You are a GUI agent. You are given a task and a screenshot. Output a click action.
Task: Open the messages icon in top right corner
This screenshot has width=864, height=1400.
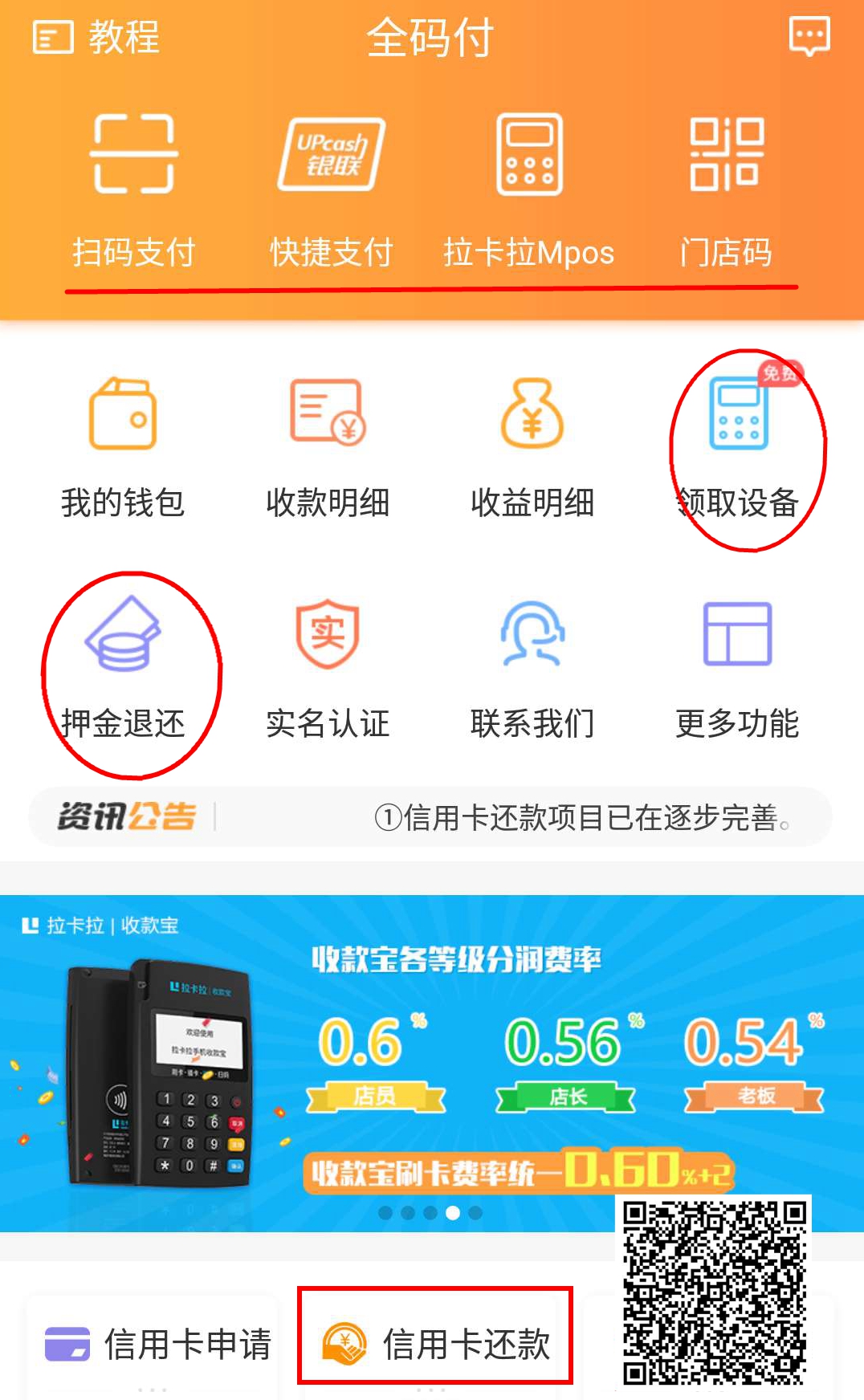(809, 35)
